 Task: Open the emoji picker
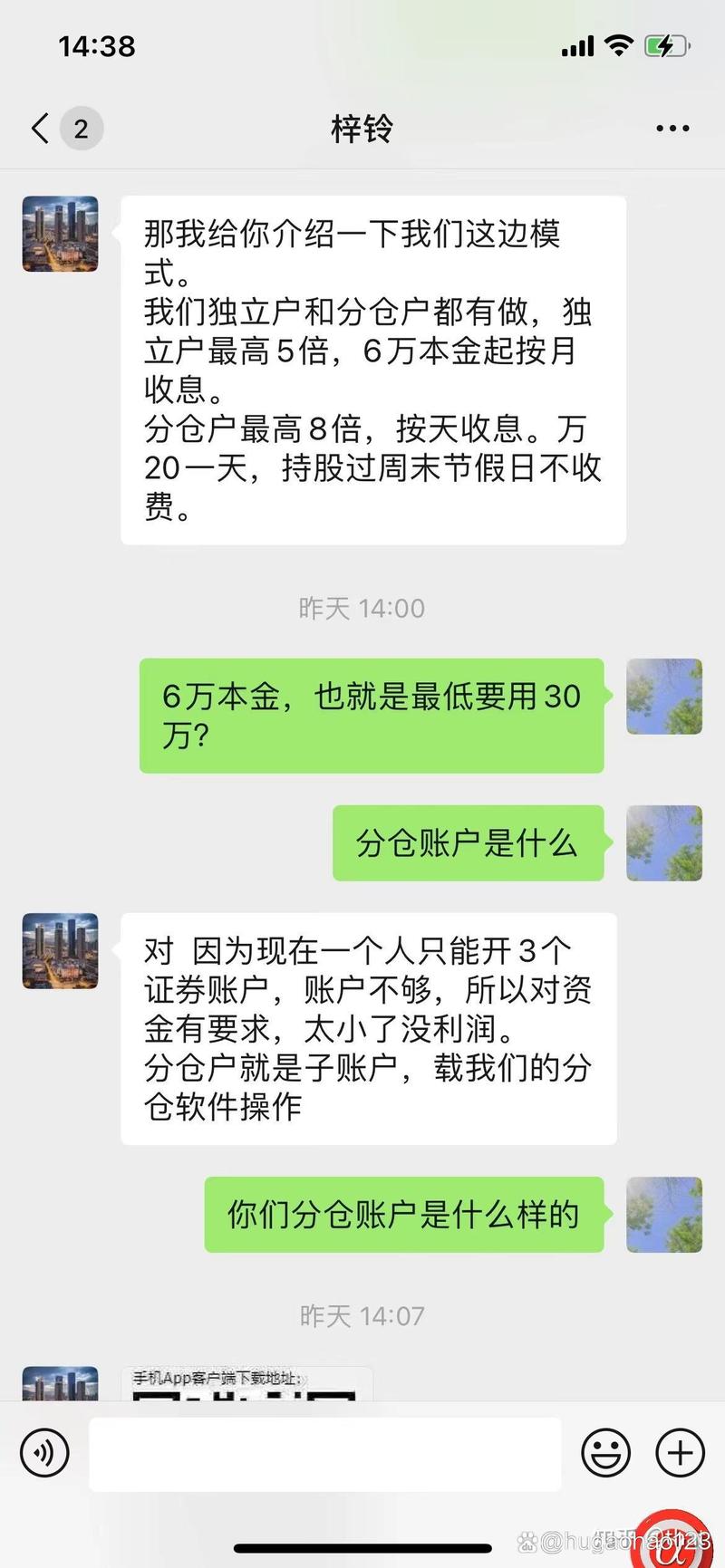pyautogui.click(x=605, y=1452)
